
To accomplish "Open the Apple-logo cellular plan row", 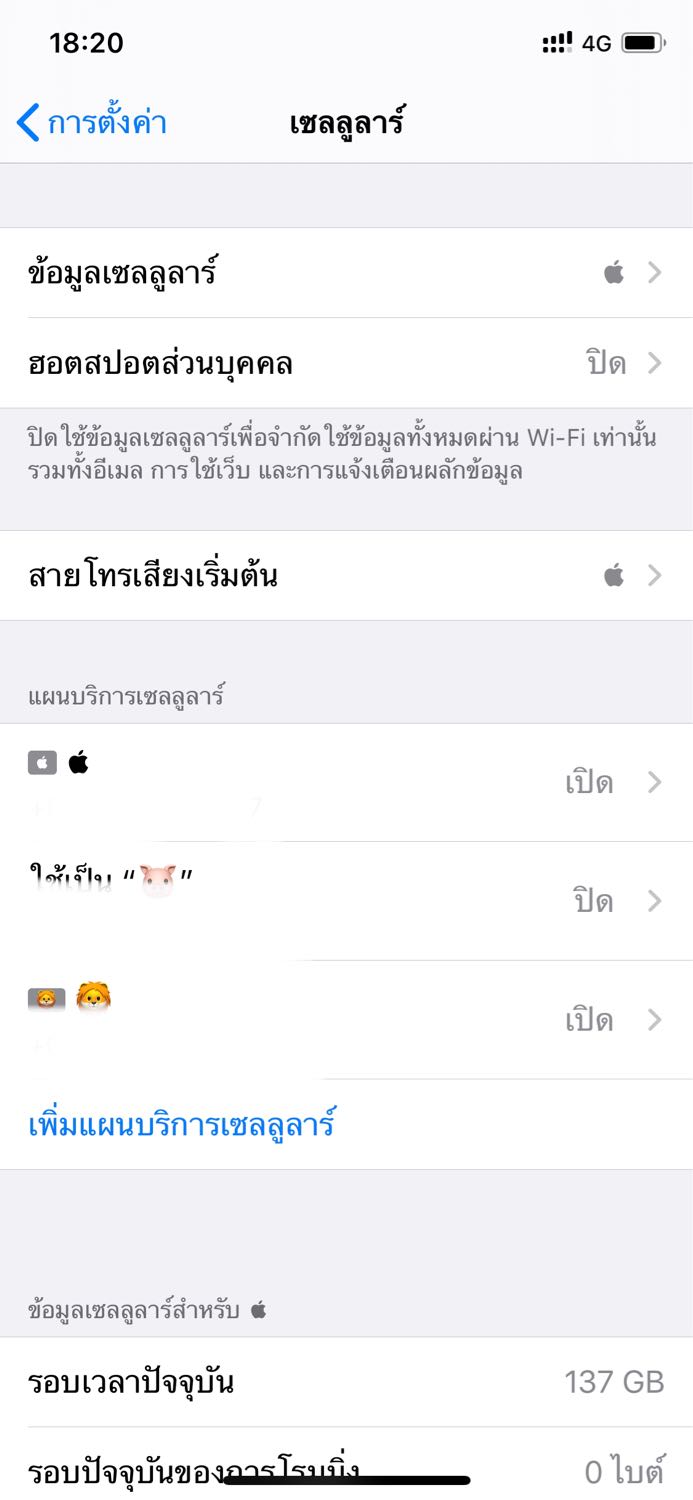I will pyautogui.click(x=346, y=783).
